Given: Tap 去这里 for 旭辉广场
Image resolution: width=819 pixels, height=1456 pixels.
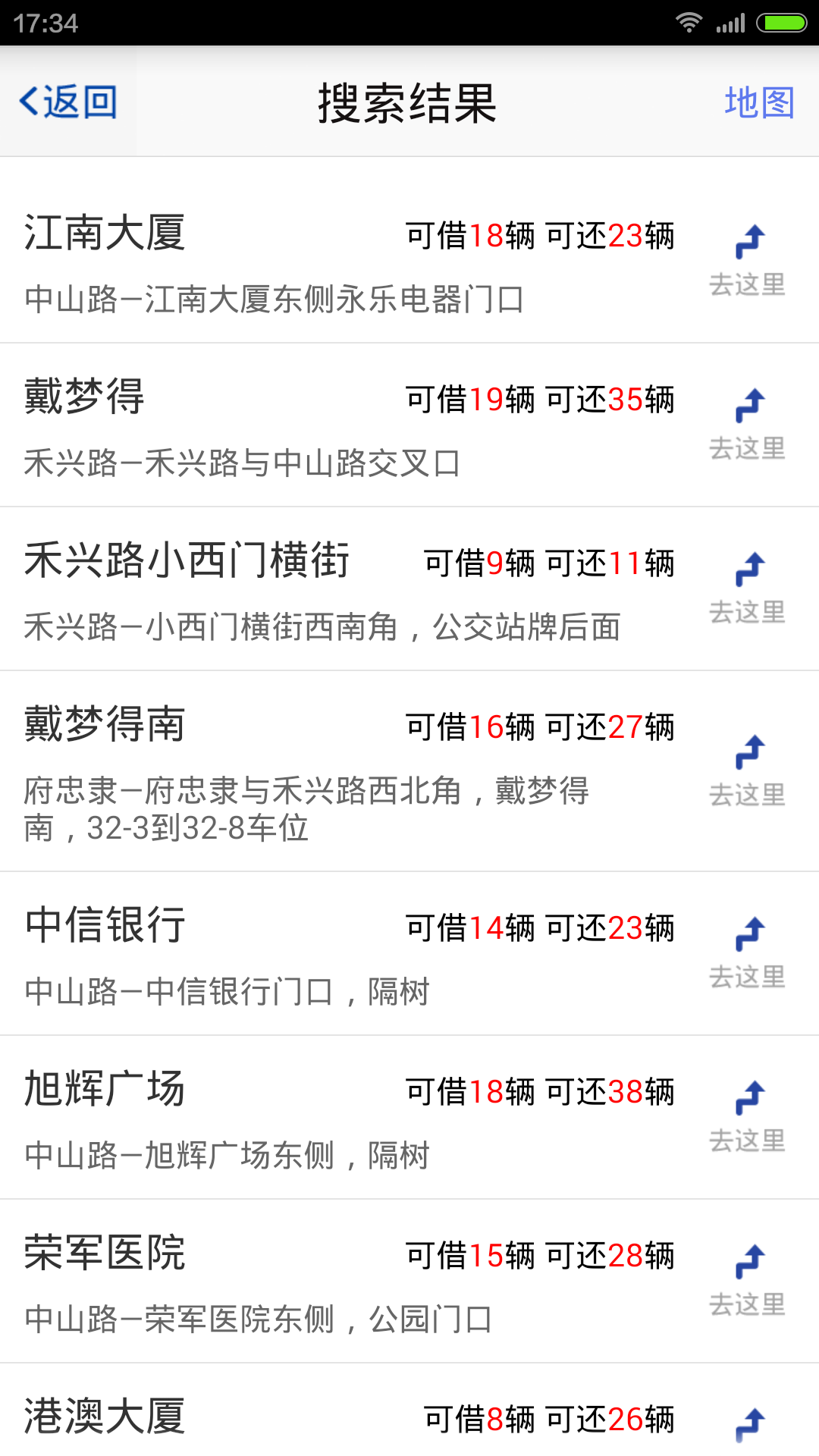Looking at the screenshot, I should coord(748,1118).
